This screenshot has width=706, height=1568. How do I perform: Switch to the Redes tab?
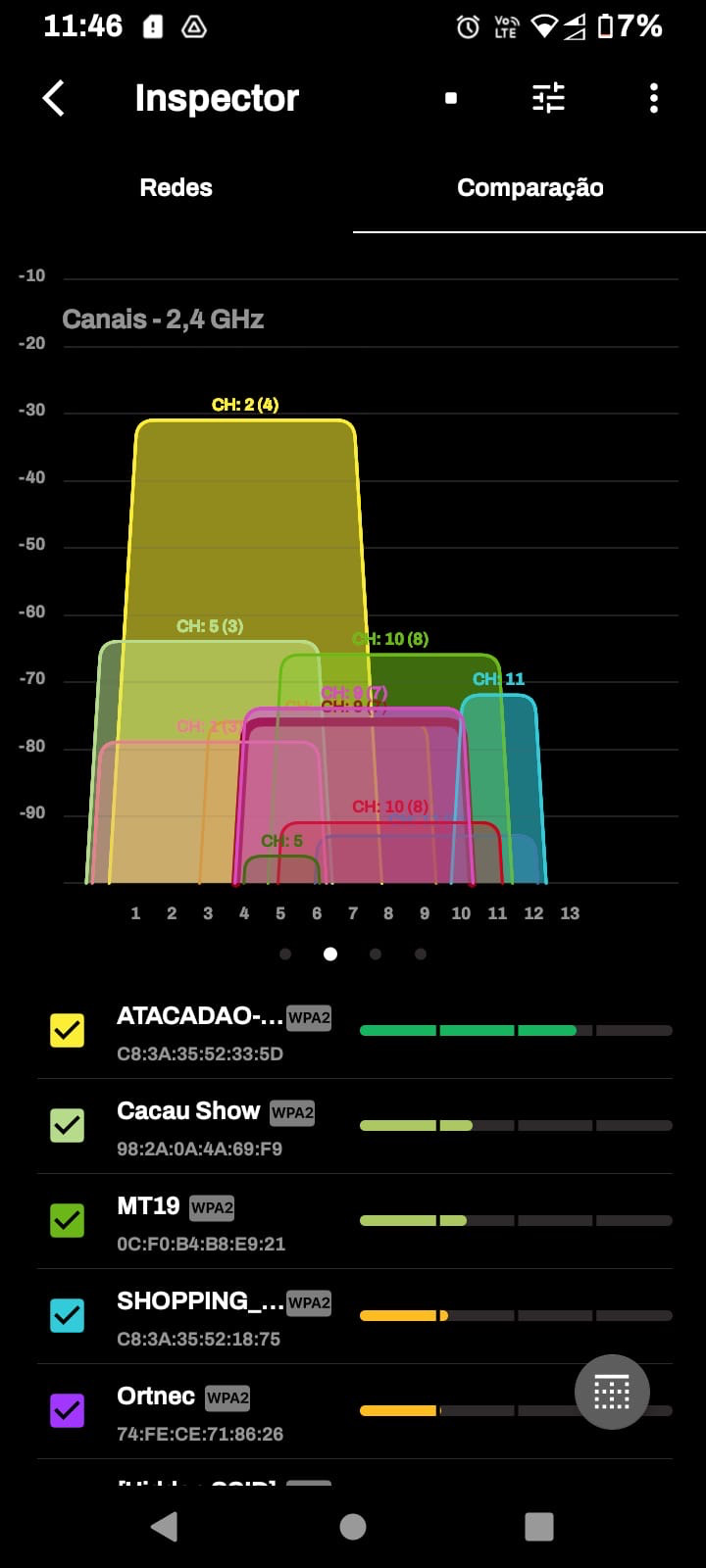point(176,187)
